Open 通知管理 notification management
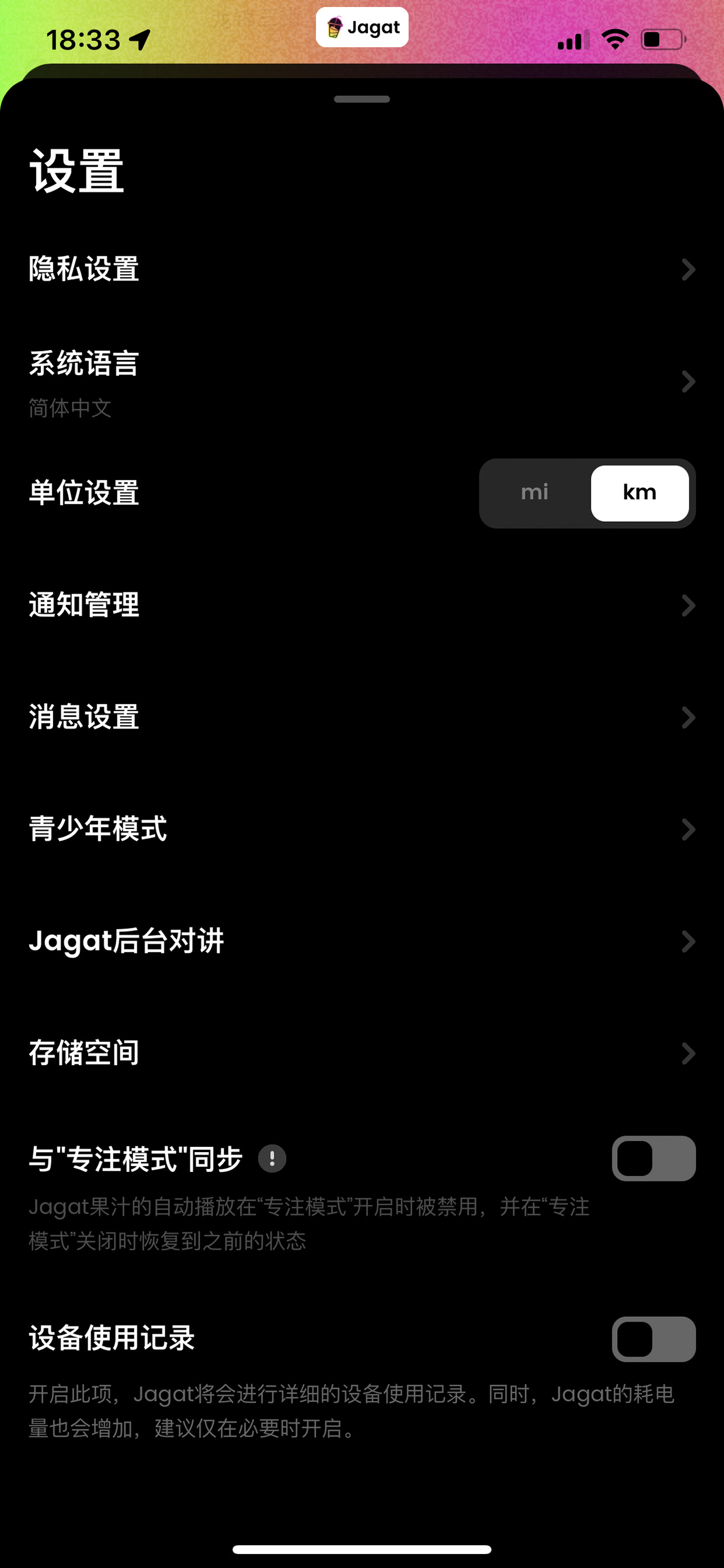The width and height of the screenshot is (724, 1568). (361, 605)
